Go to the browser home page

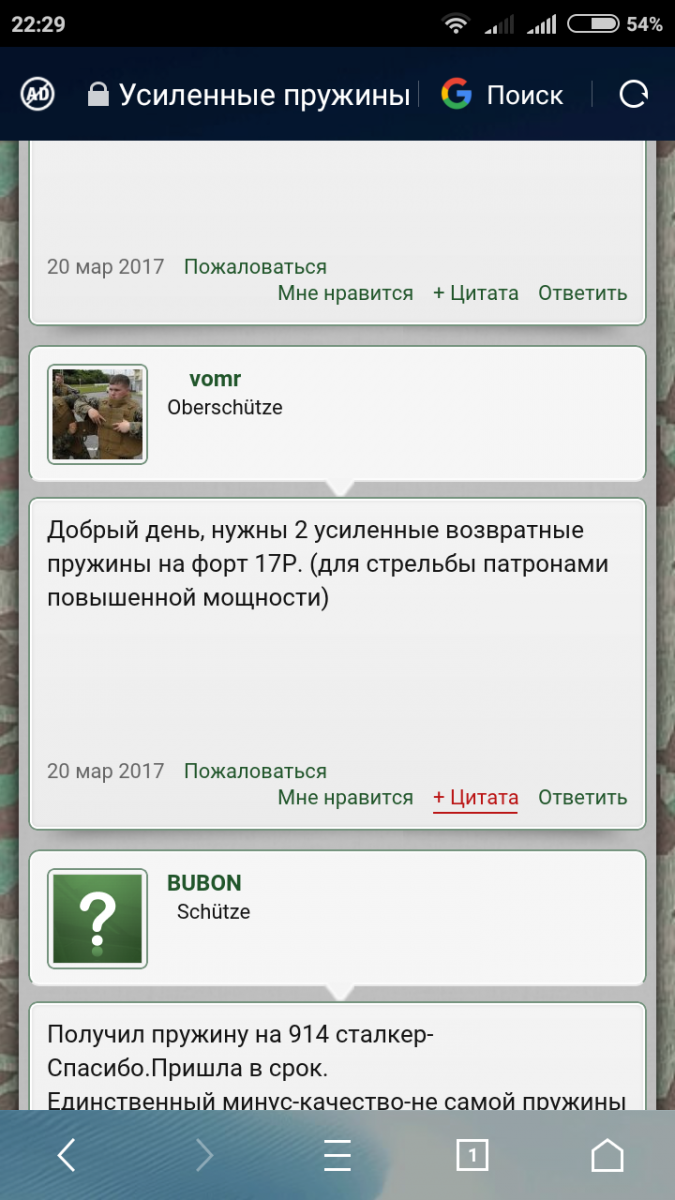coord(607,1156)
